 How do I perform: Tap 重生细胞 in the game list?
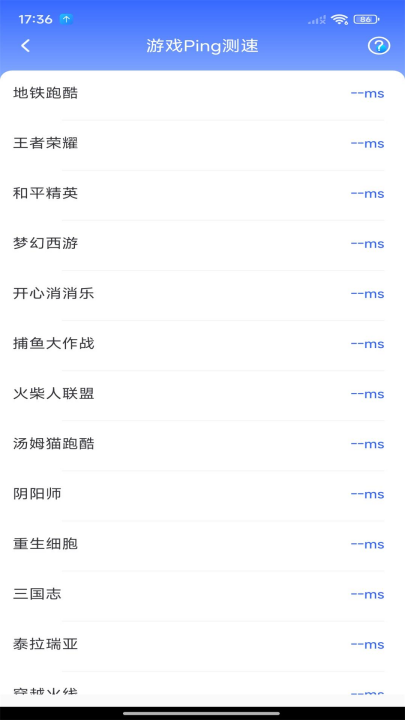202,545
